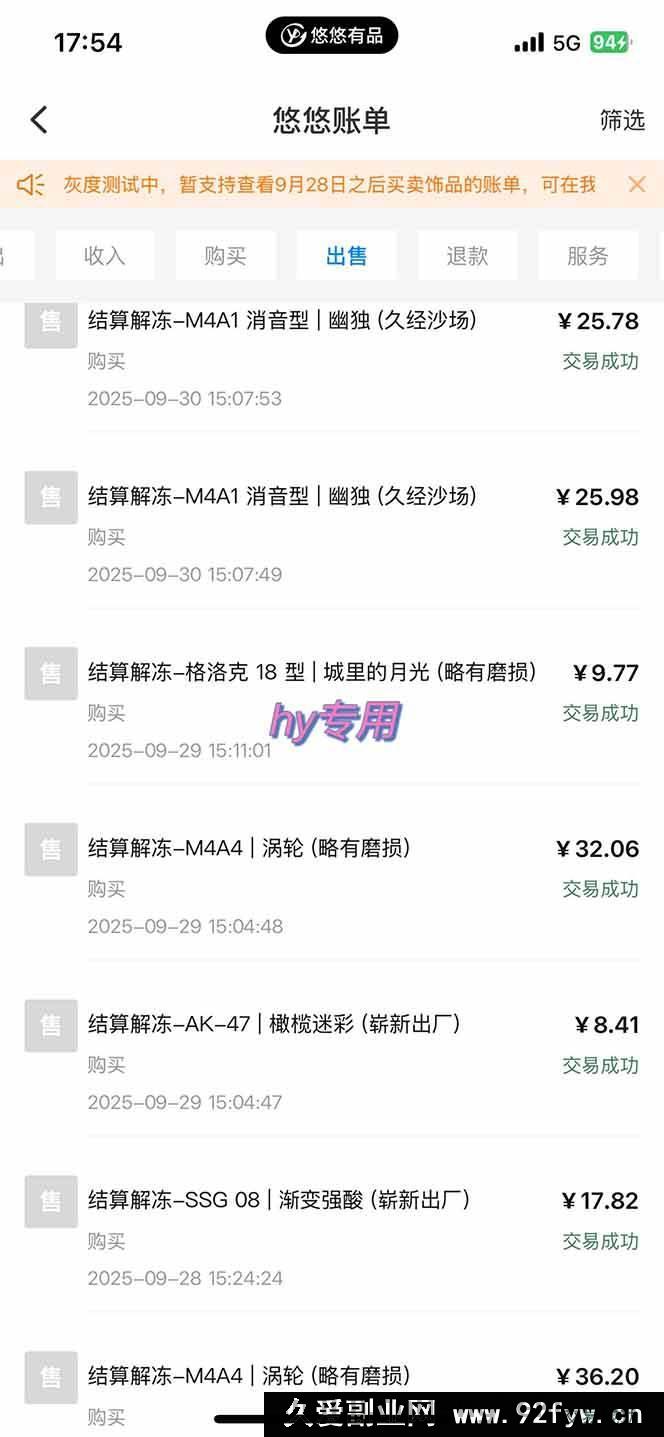The image size is (664, 1437).
Task: Open the 格洛克 18 型 城里的月光 record
Action: [x=332, y=710]
